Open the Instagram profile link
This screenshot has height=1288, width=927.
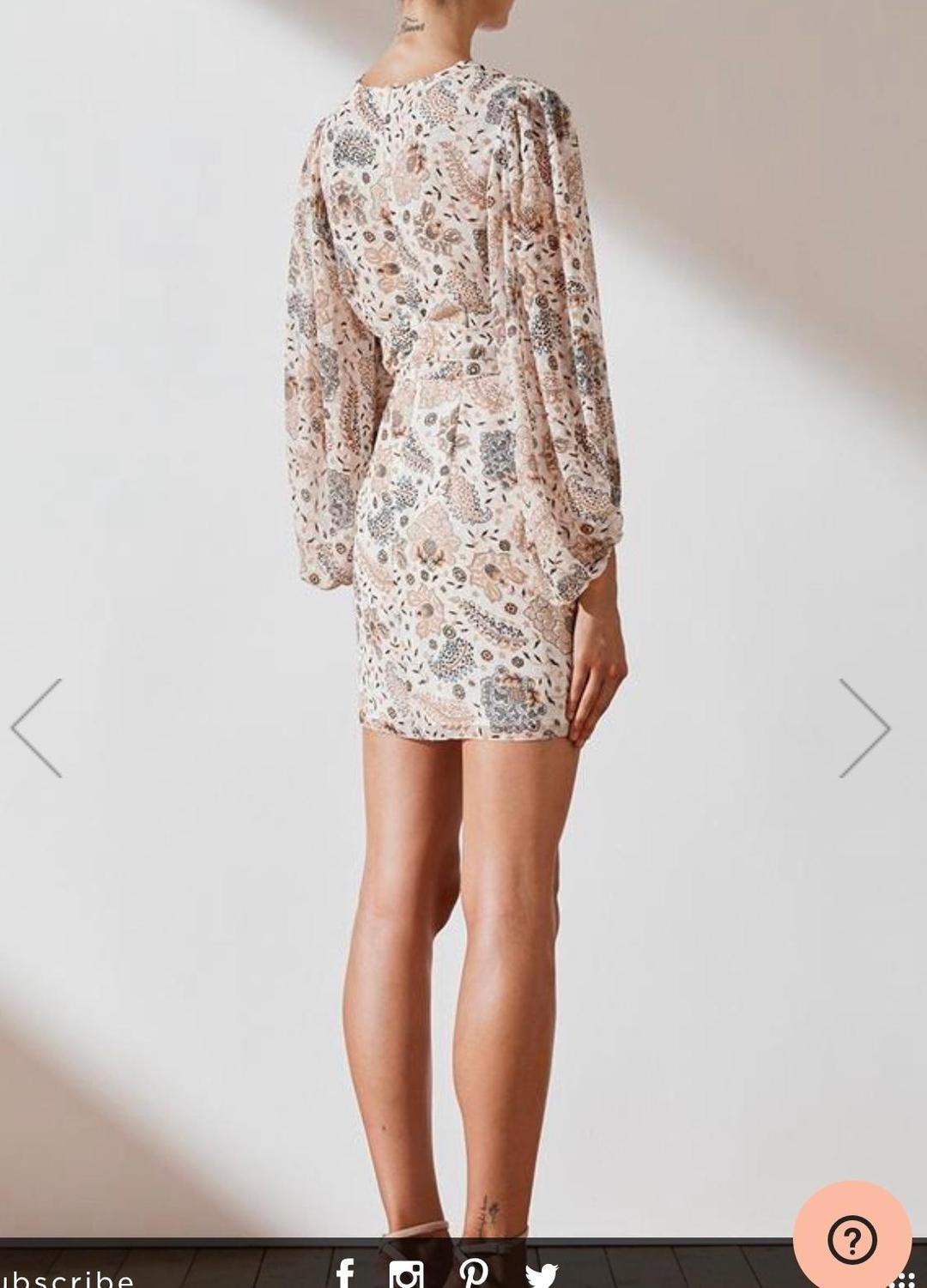tap(406, 1274)
